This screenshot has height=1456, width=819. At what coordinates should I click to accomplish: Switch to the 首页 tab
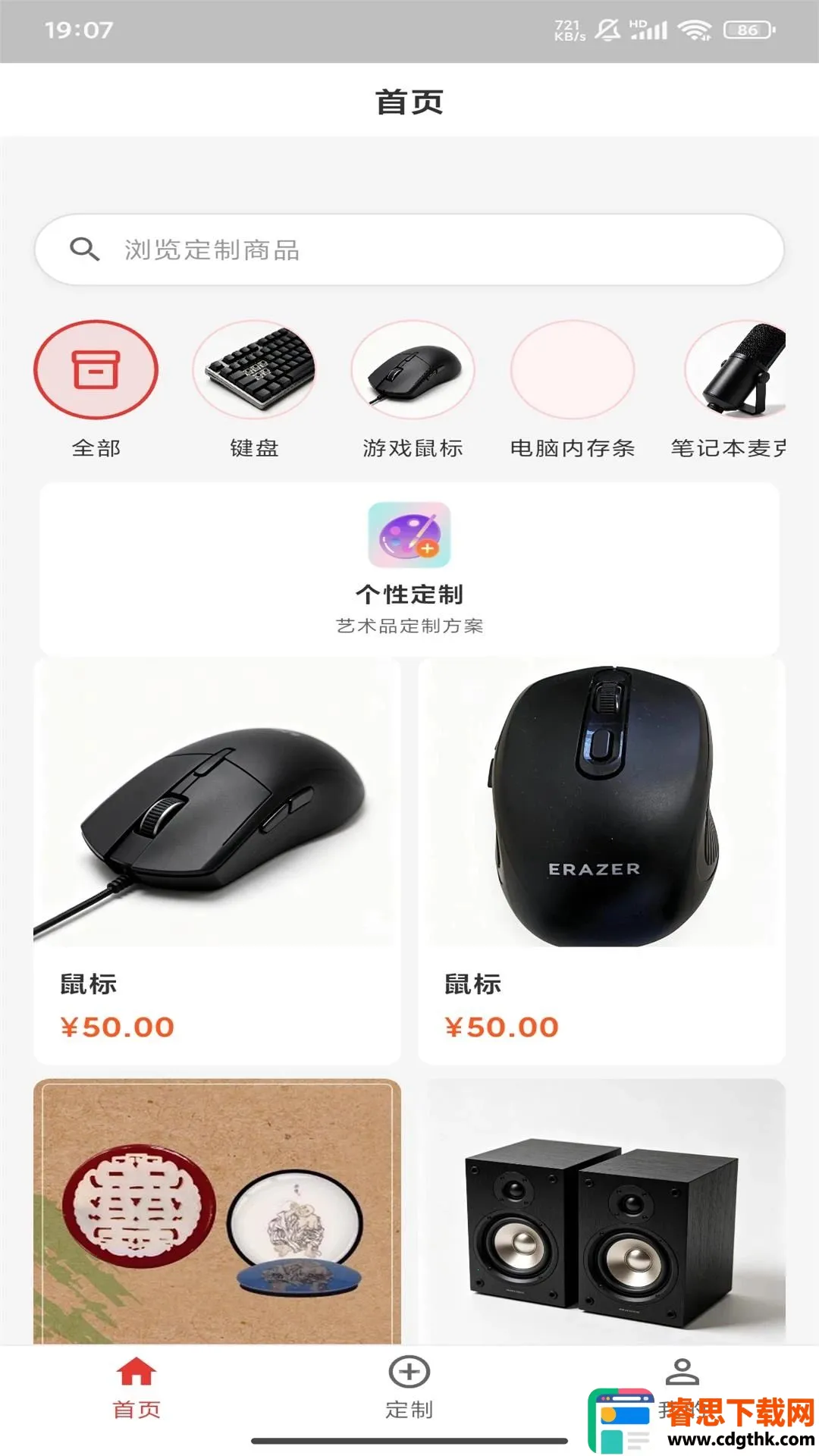pos(136,1389)
